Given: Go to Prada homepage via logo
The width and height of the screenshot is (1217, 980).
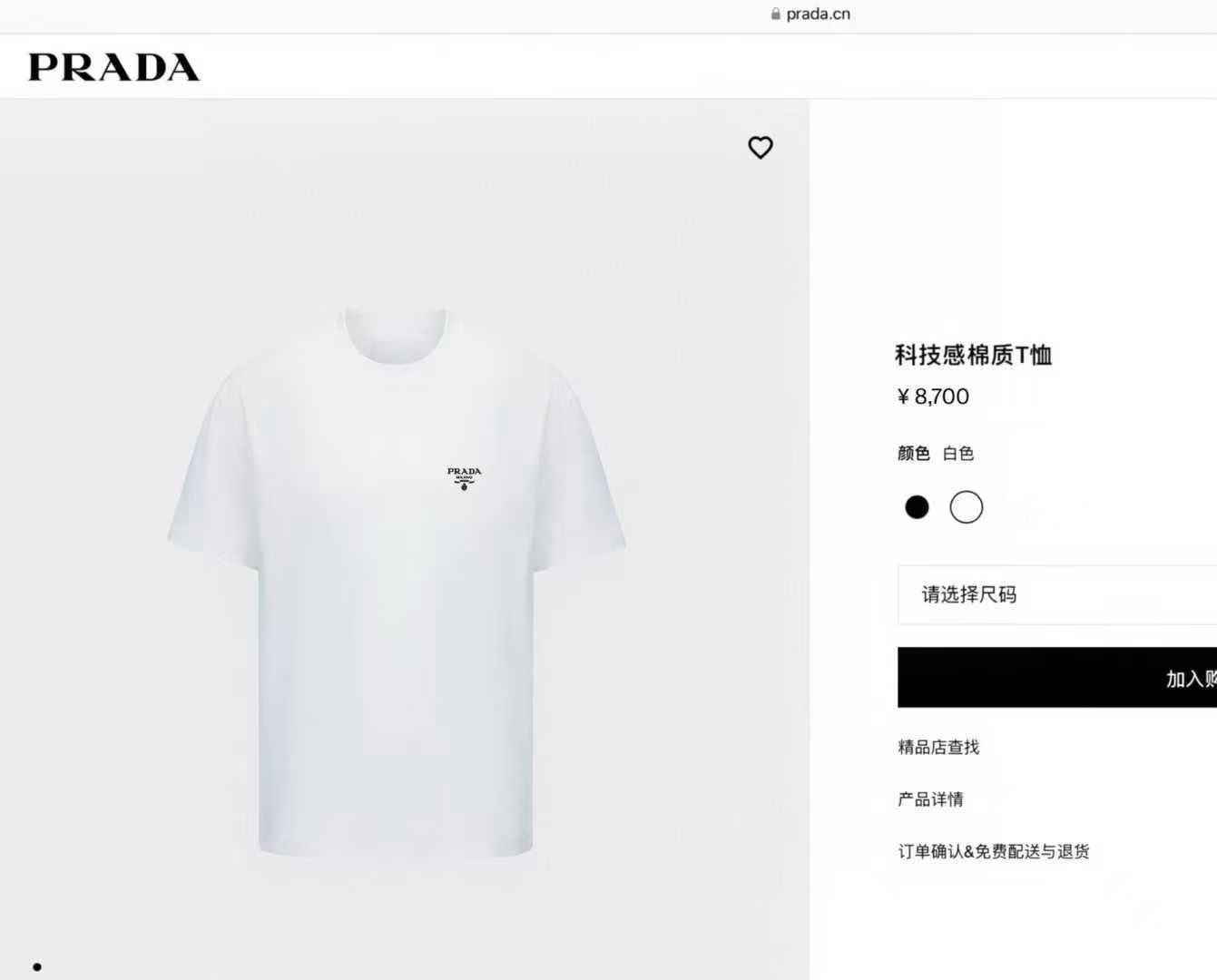Looking at the screenshot, I should coord(114,67).
